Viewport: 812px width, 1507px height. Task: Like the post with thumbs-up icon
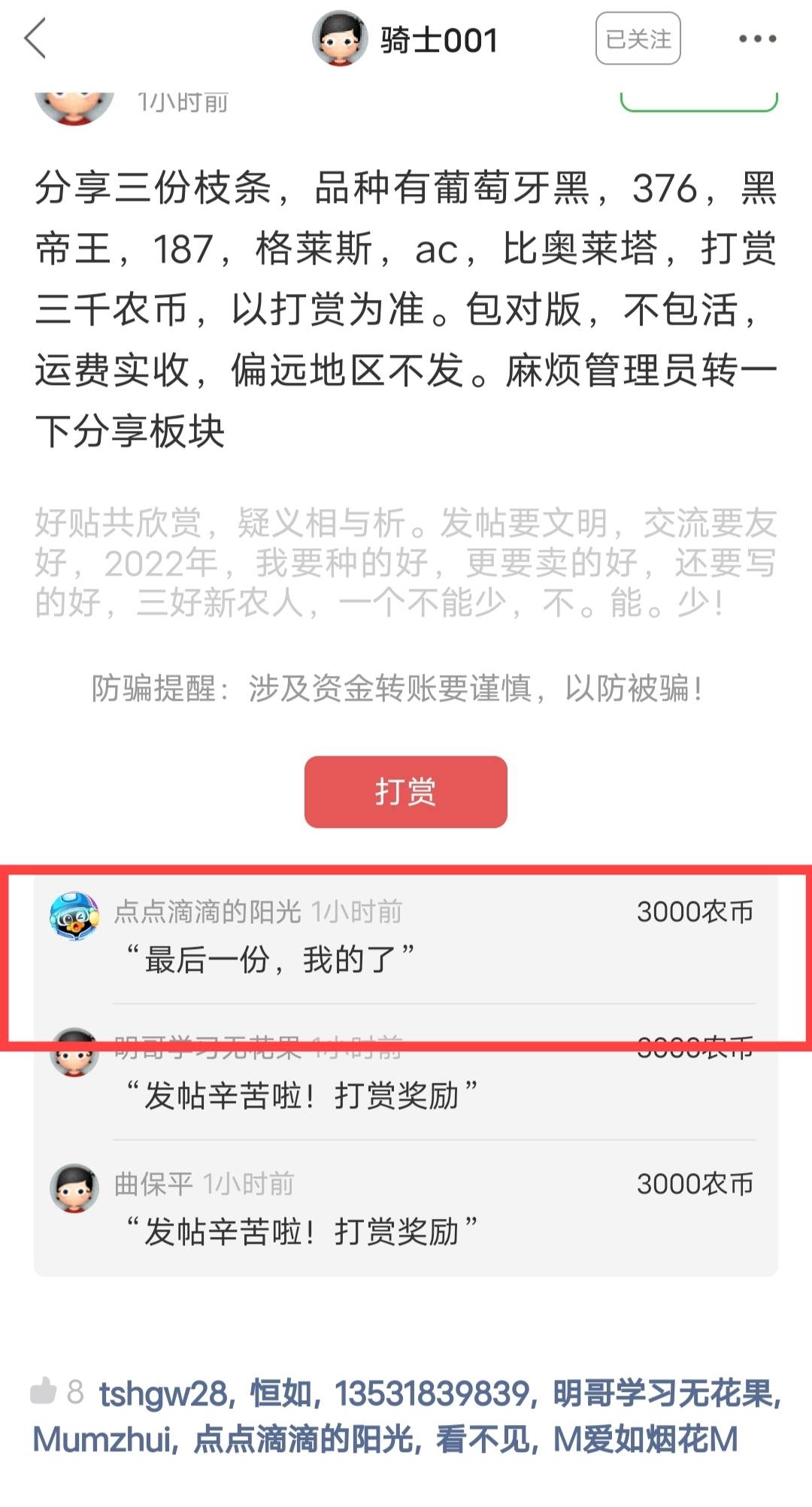(44, 1391)
